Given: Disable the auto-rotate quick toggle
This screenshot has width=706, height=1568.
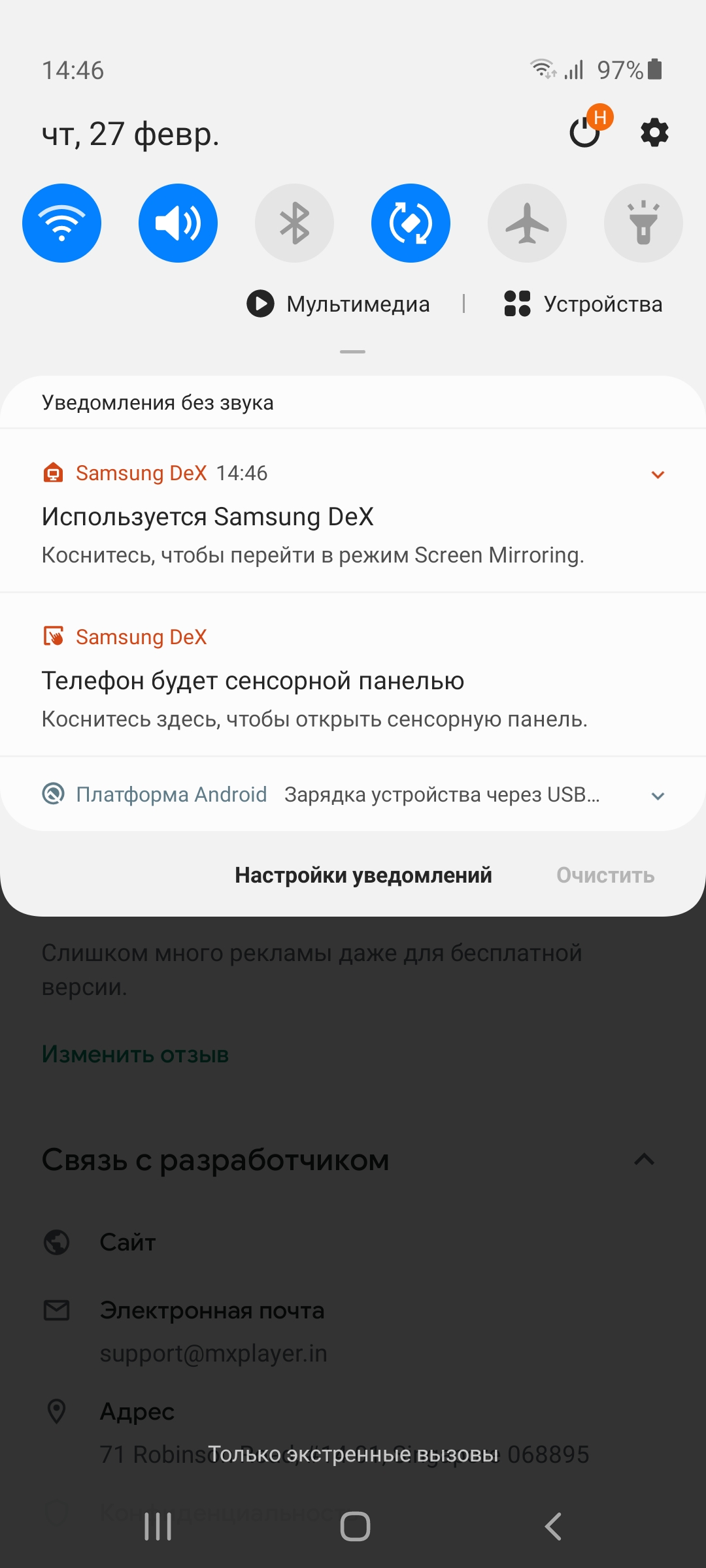Looking at the screenshot, I should [411, 223].
